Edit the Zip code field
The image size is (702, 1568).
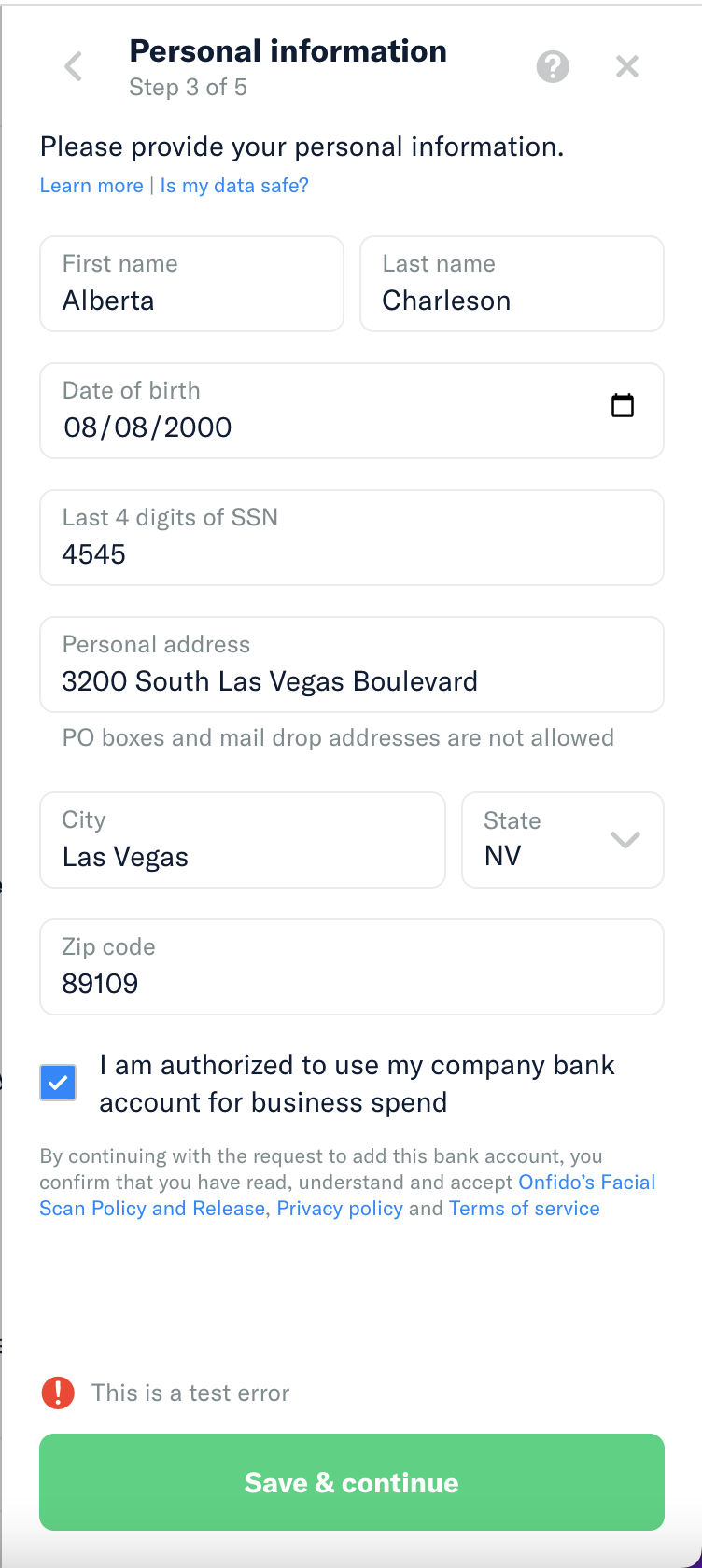[x=352, y=967]
